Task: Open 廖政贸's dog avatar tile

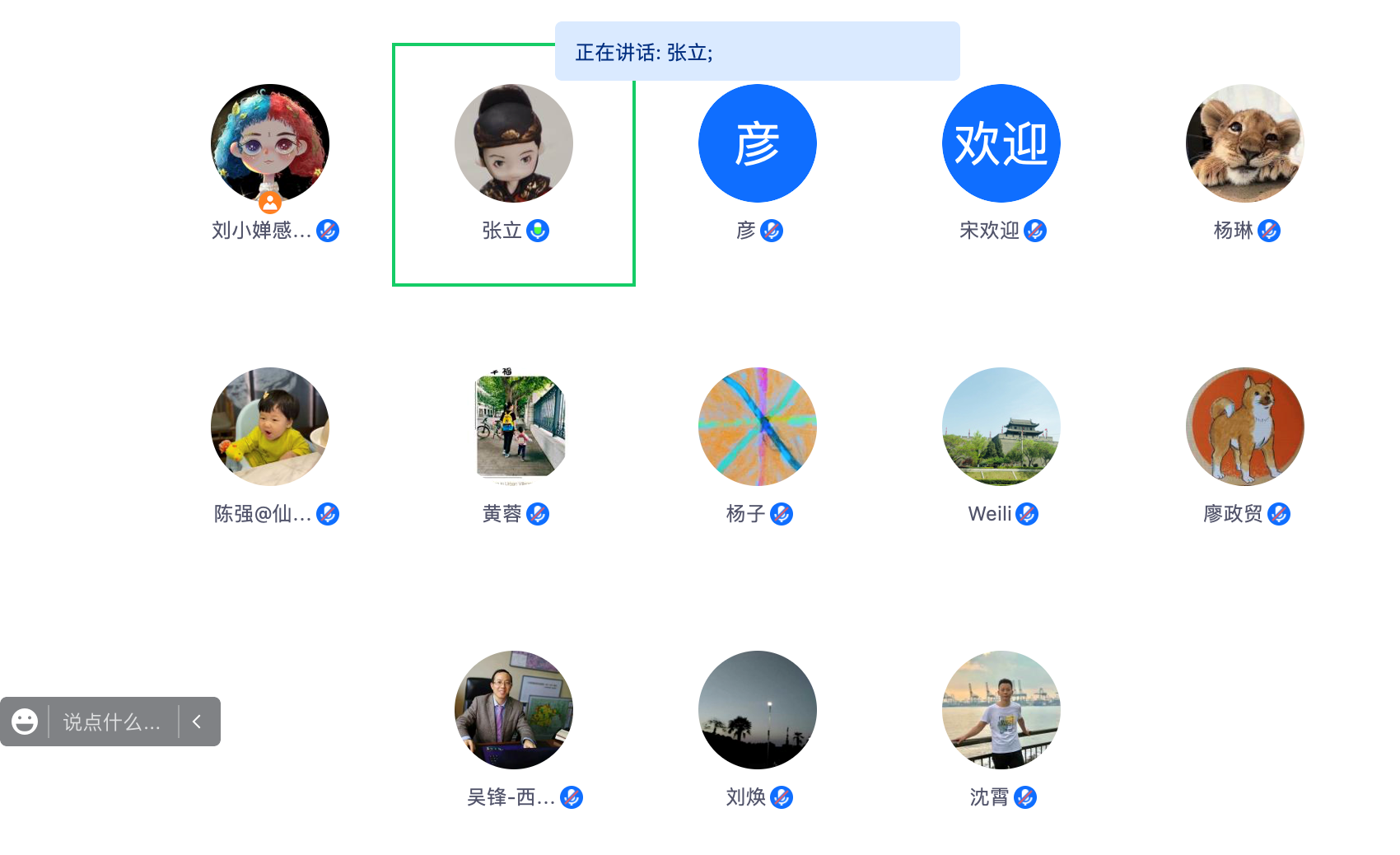Action: [1245, 427]
